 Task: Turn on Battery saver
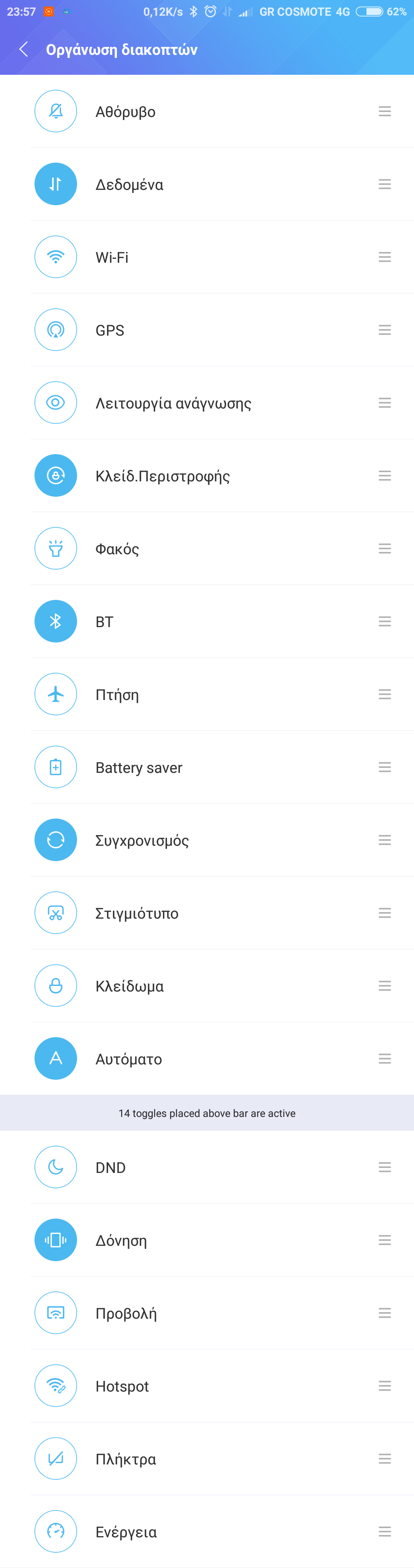(55, 767)
